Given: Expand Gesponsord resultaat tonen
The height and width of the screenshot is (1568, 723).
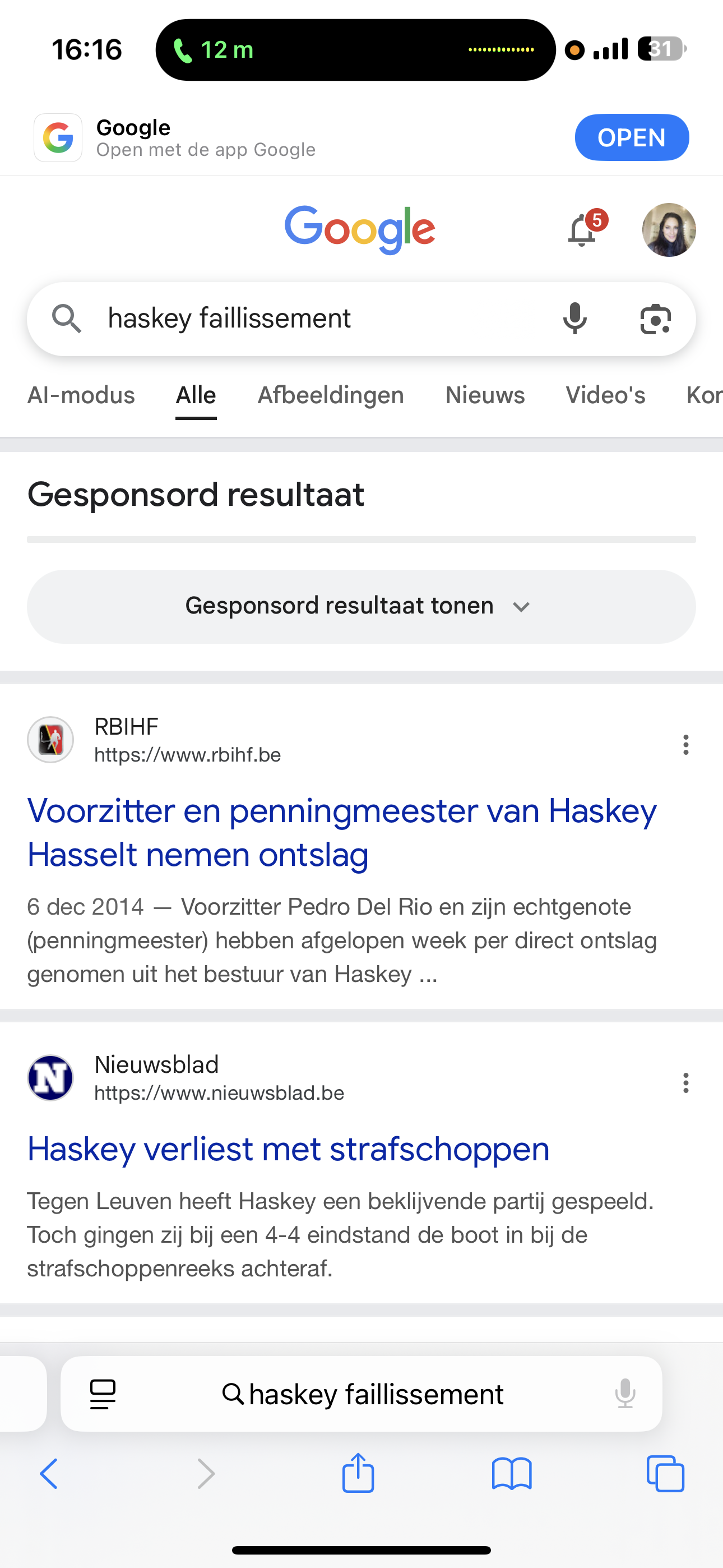Looking at the screenshot, I should pyautogui.click(x=361, y=606).
